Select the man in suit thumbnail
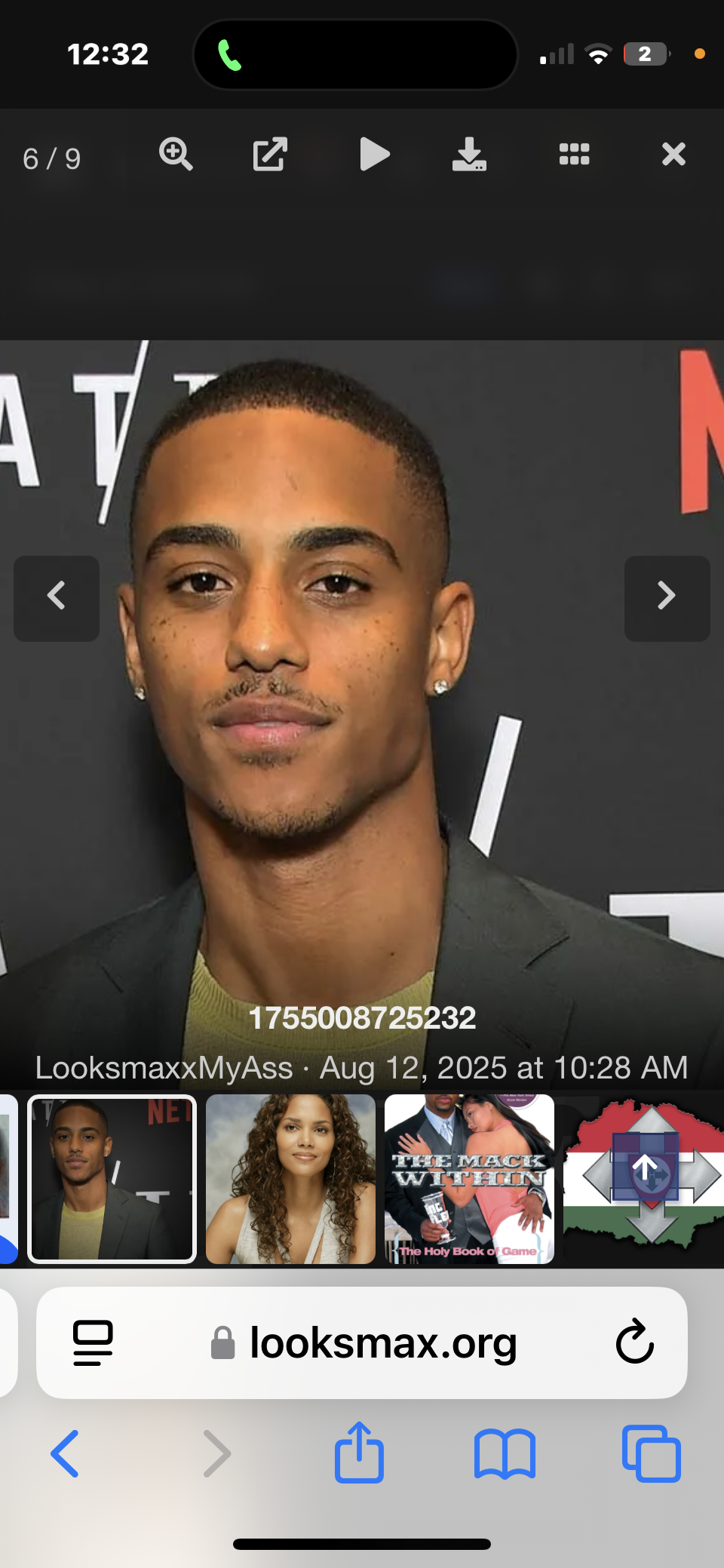This screenshot has height=1568, width=724. point(112,1179)
